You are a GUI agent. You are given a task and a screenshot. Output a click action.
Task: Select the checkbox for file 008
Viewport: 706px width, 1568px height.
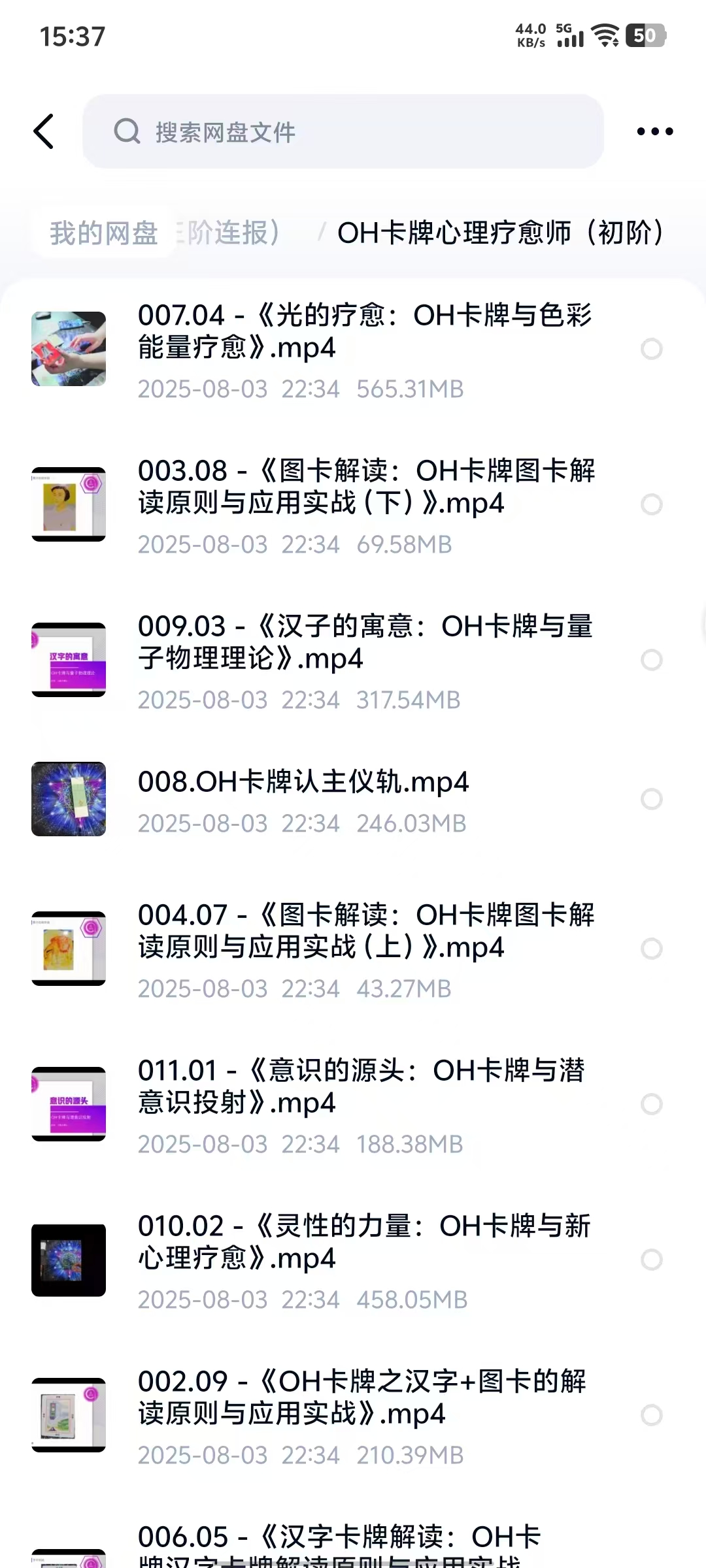651,799
